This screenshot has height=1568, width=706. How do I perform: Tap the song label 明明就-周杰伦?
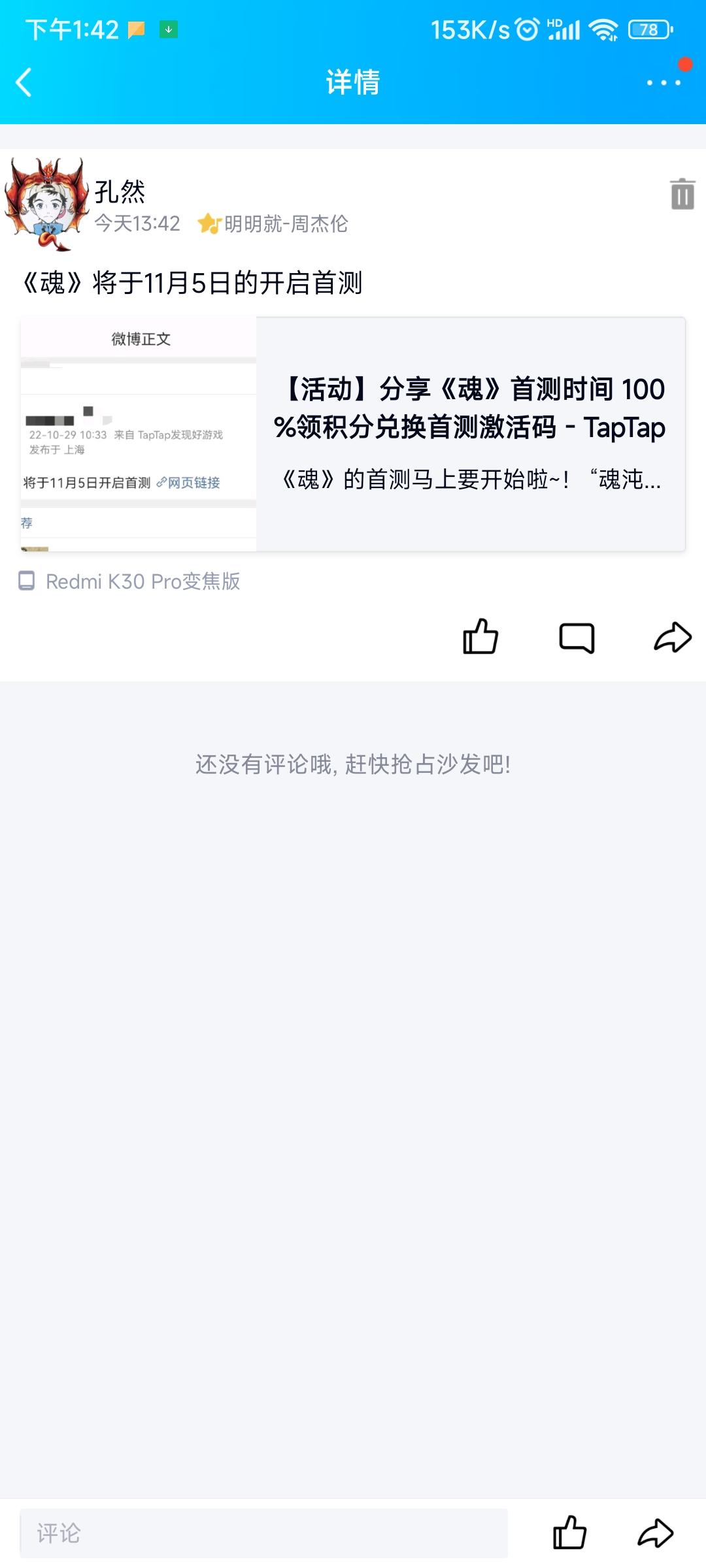click(284, 223)
